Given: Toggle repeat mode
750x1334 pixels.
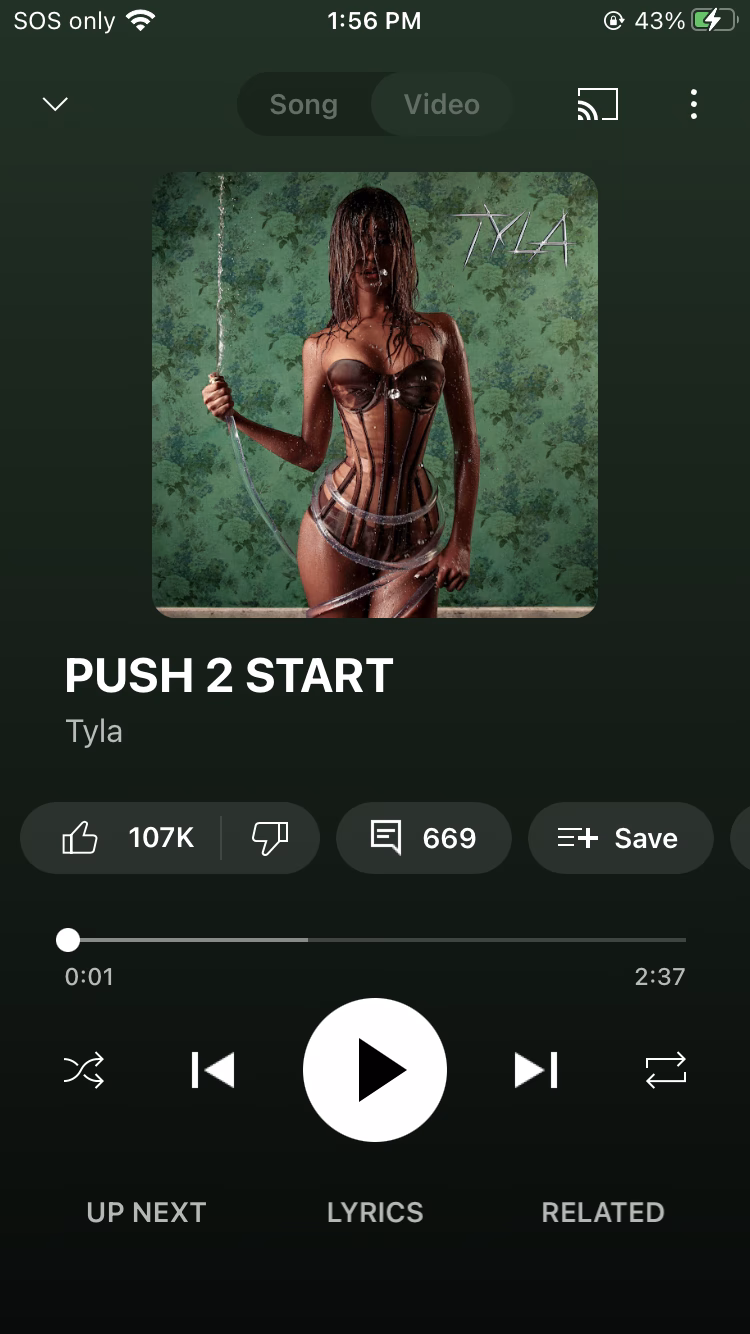Looking at the screenshot, I should tap(665, 1071).
